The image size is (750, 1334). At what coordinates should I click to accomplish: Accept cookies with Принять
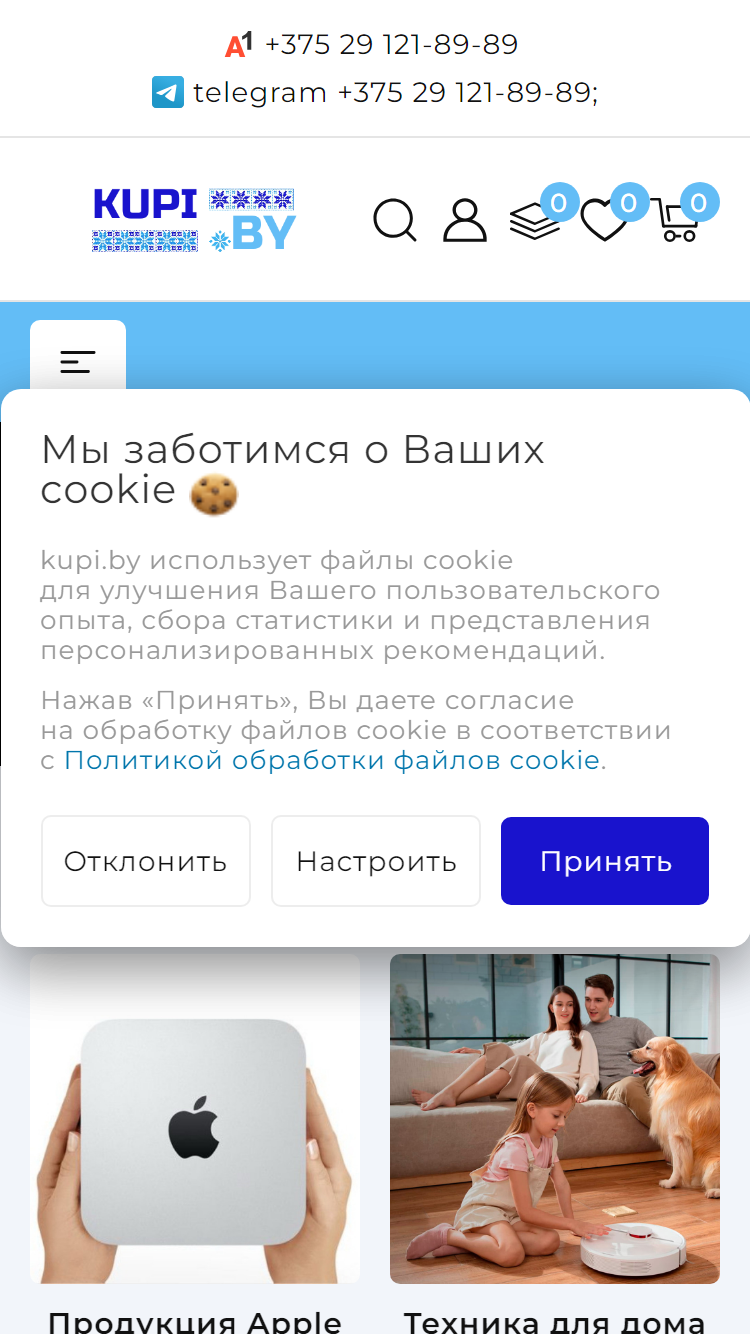[605, 861]
